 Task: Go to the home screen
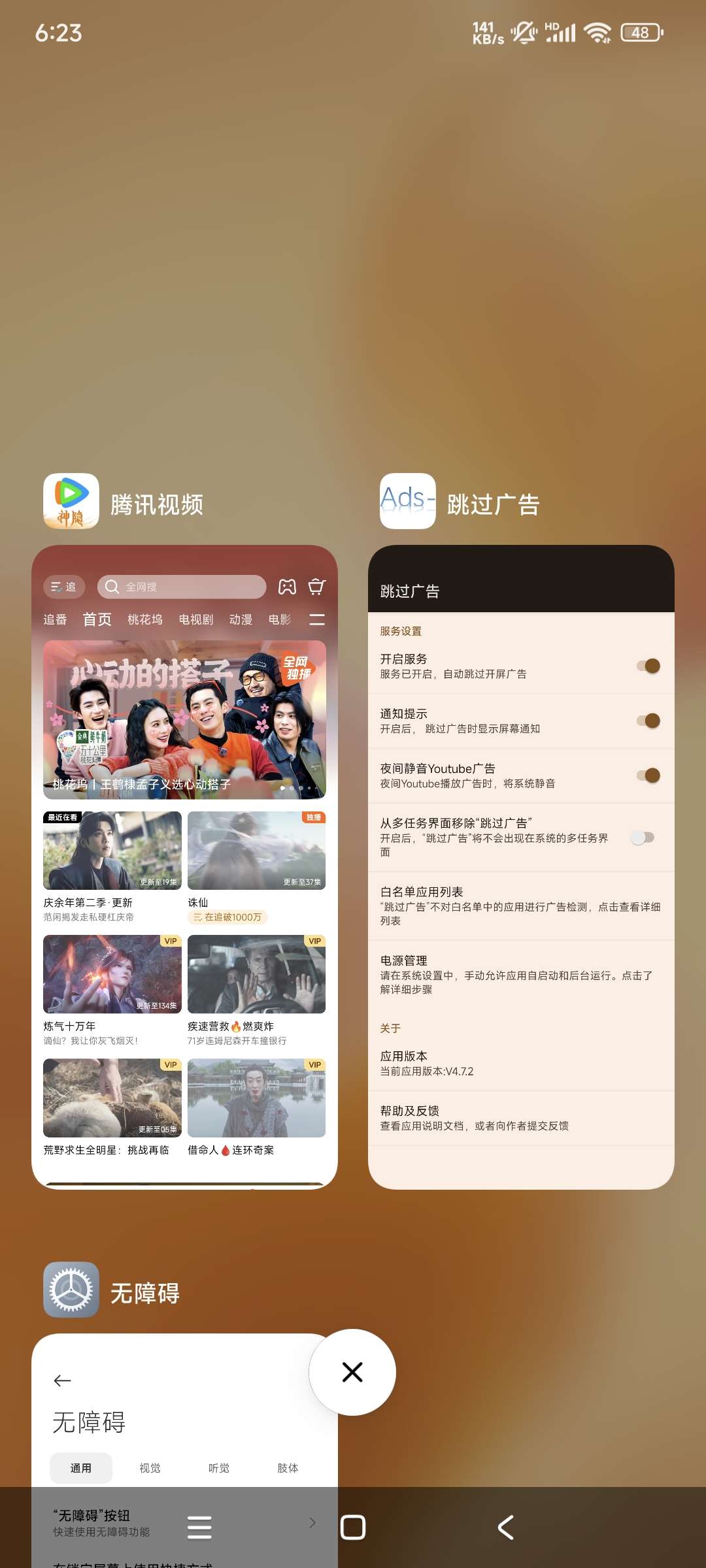[353, 1527]
